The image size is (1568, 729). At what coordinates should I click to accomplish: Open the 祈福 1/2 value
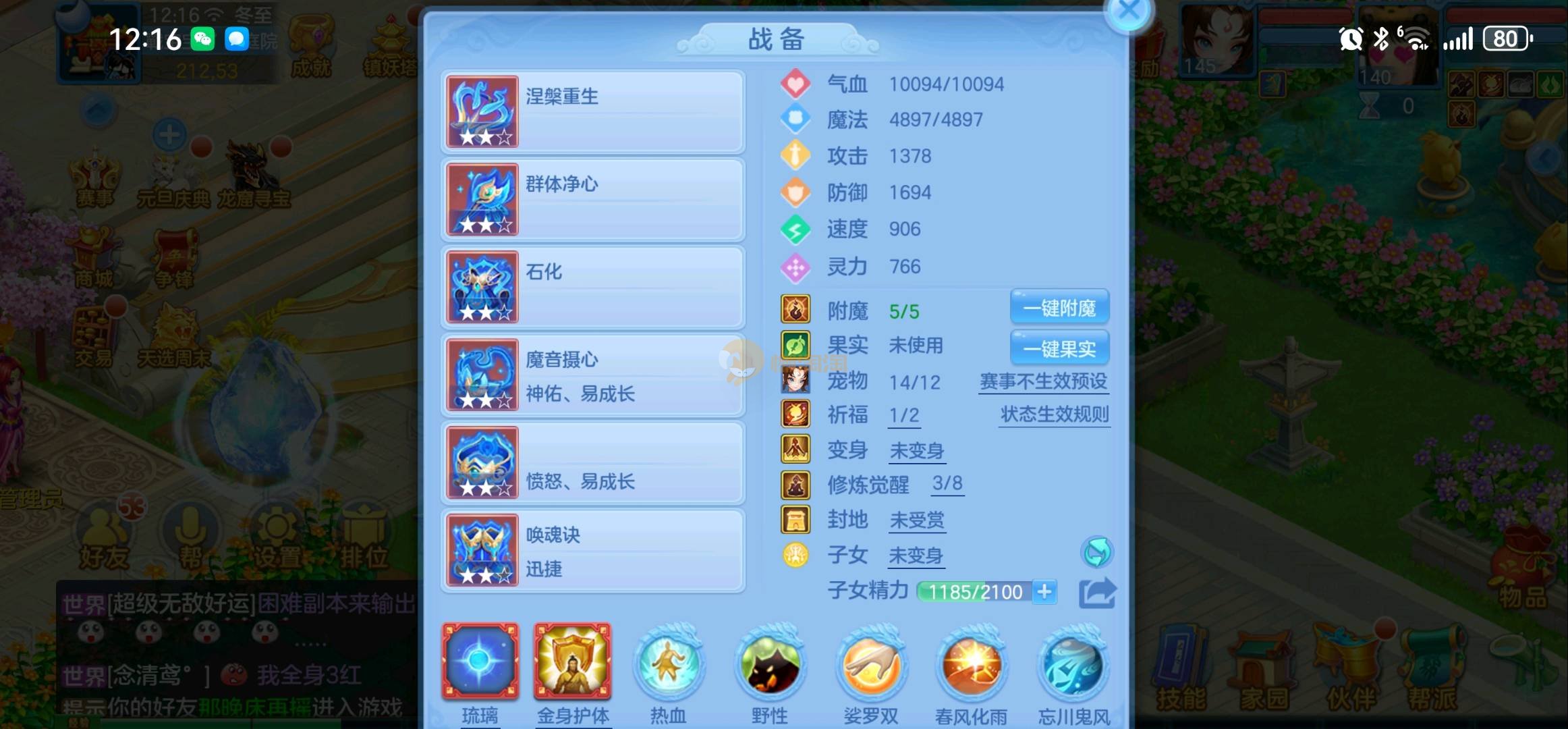[x=904, y=415]
